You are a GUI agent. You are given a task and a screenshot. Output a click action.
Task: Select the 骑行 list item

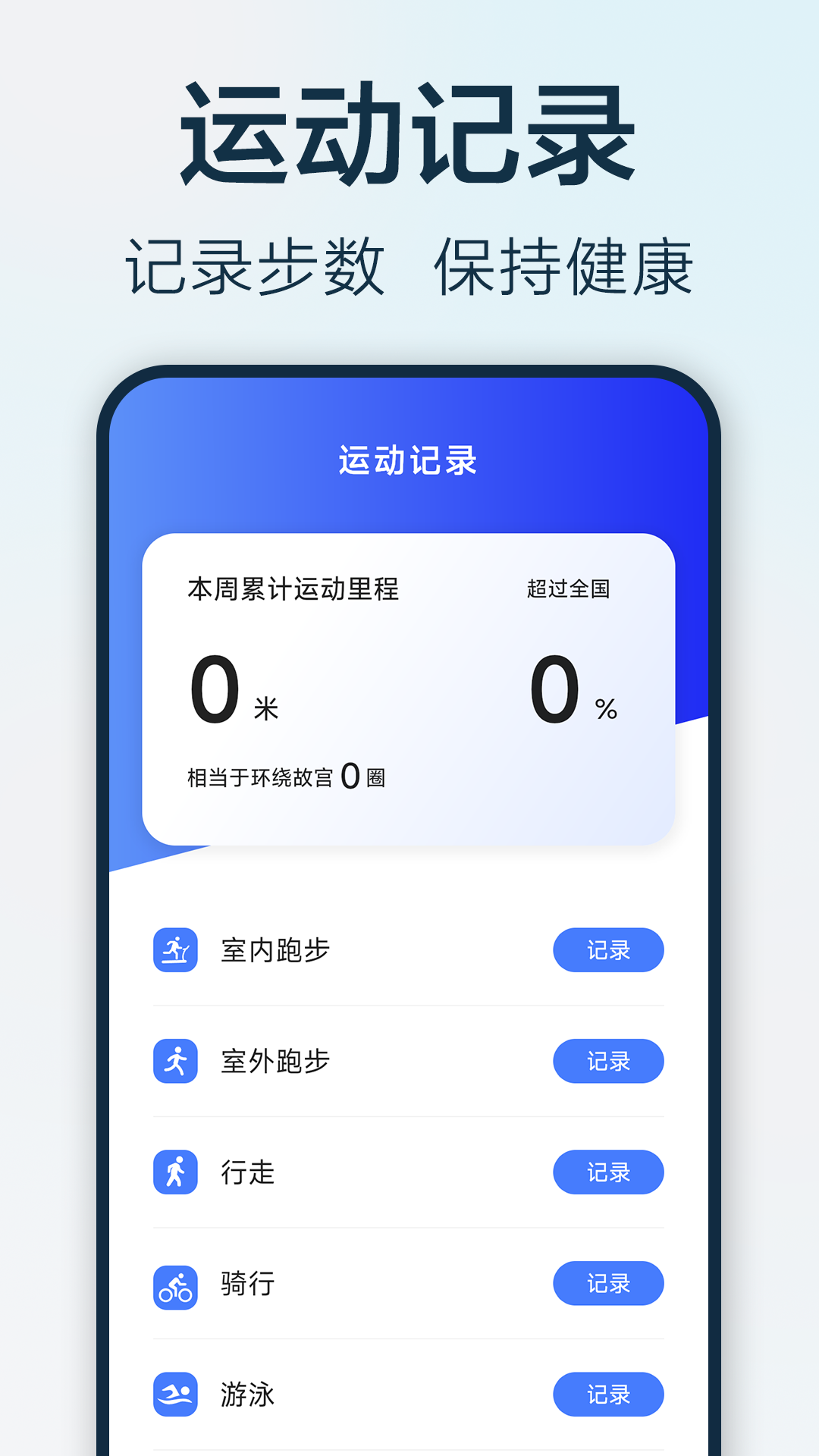pos(341,1283)
